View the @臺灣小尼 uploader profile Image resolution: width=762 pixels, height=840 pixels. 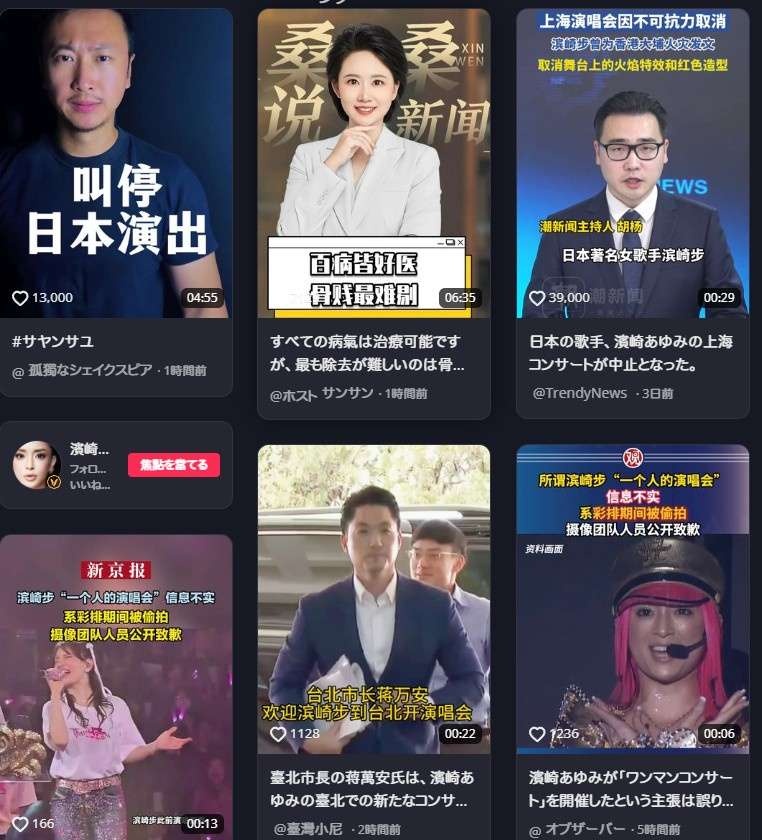click(314, 829)
